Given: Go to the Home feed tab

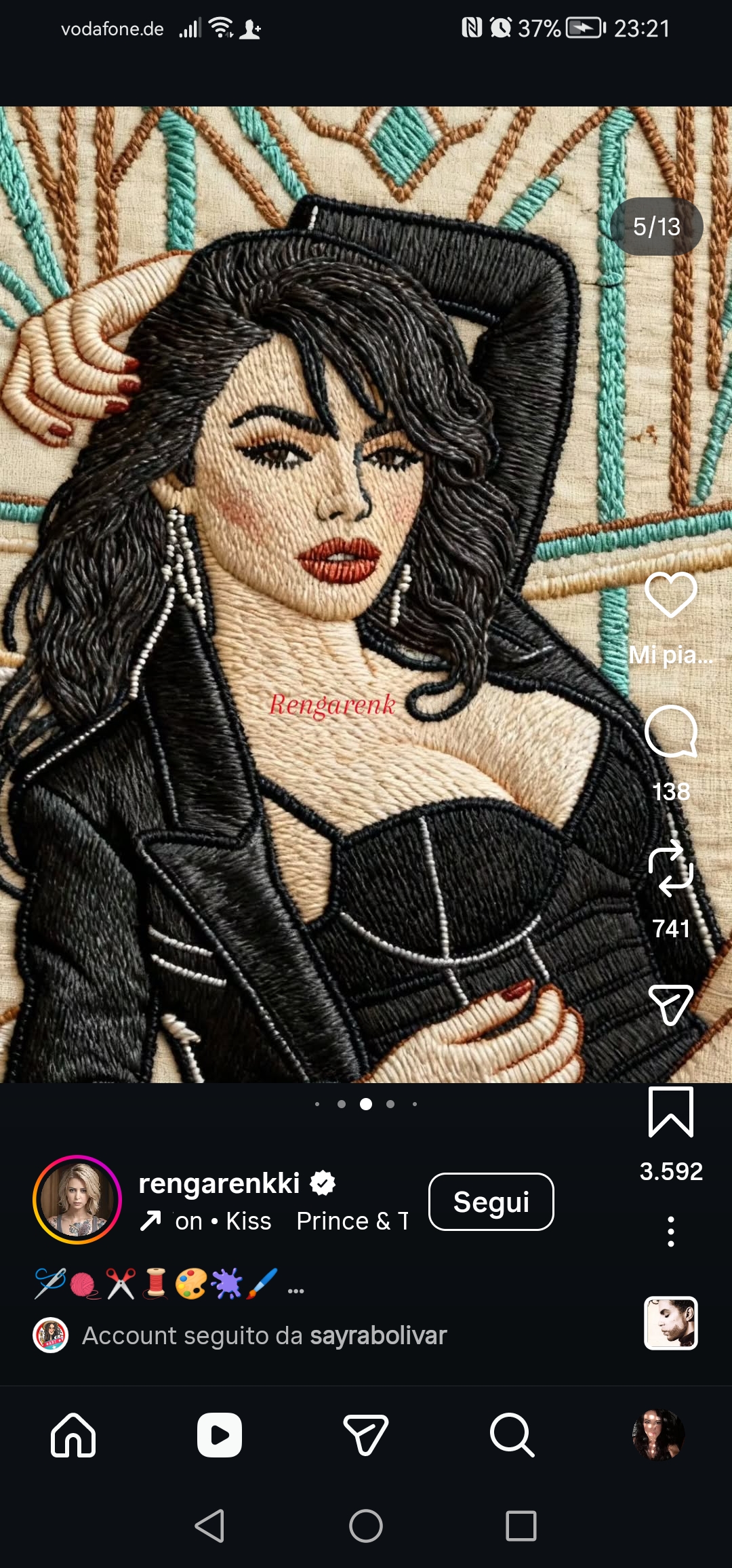Looking at the screenshot, I should [73, 1435].
